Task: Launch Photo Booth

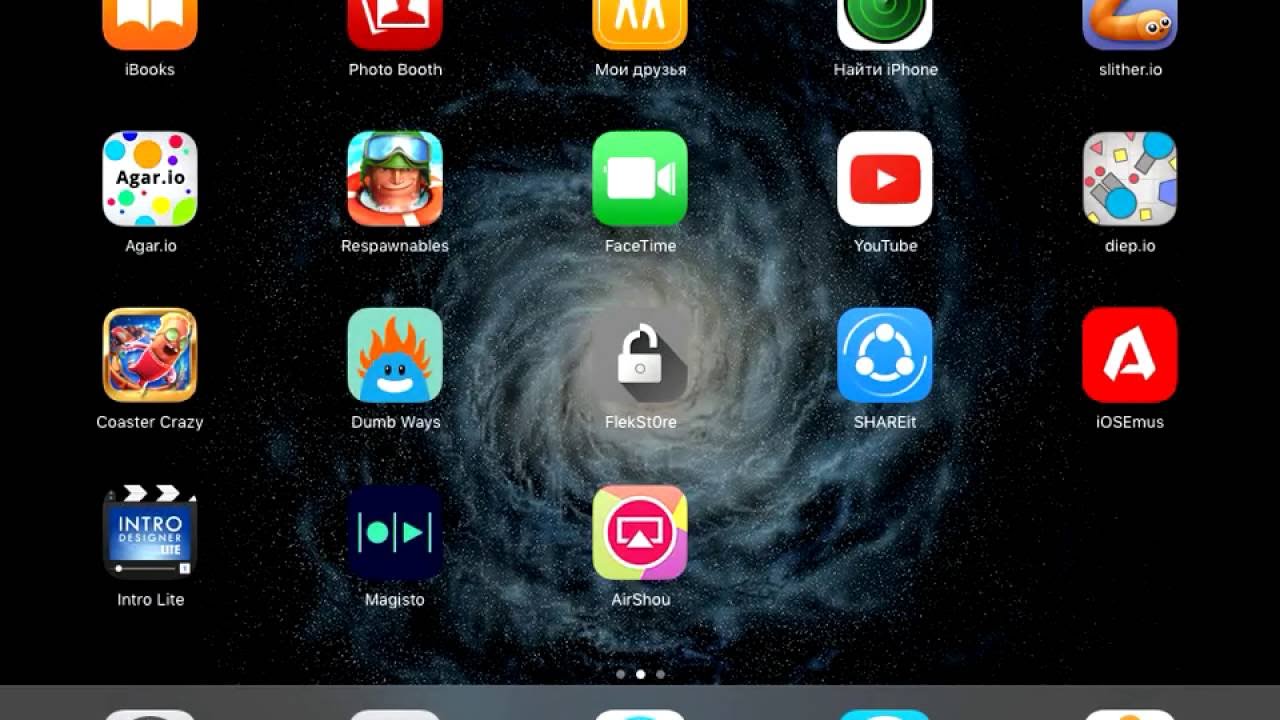Action: pos(395,22)
